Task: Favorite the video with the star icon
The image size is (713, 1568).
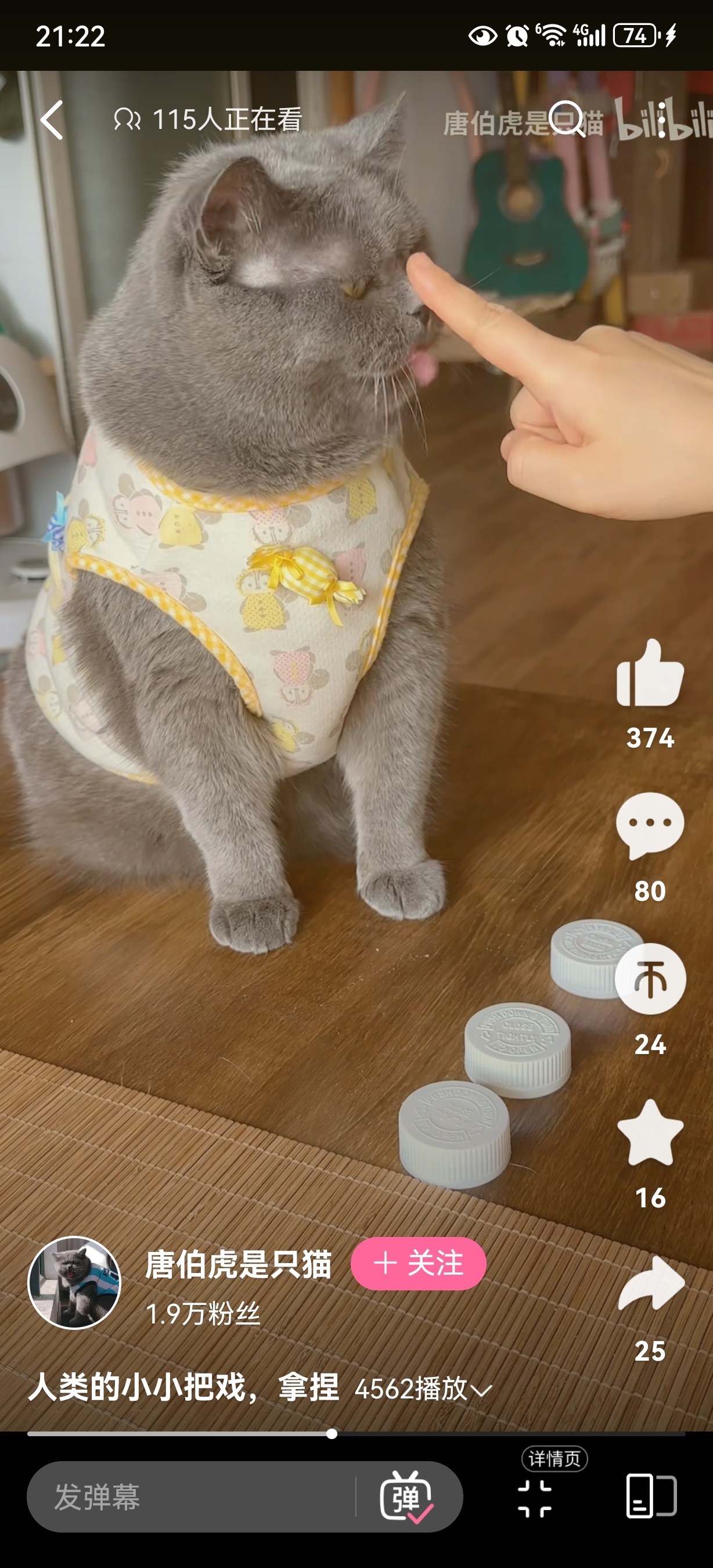Action: pos(650,1132)
